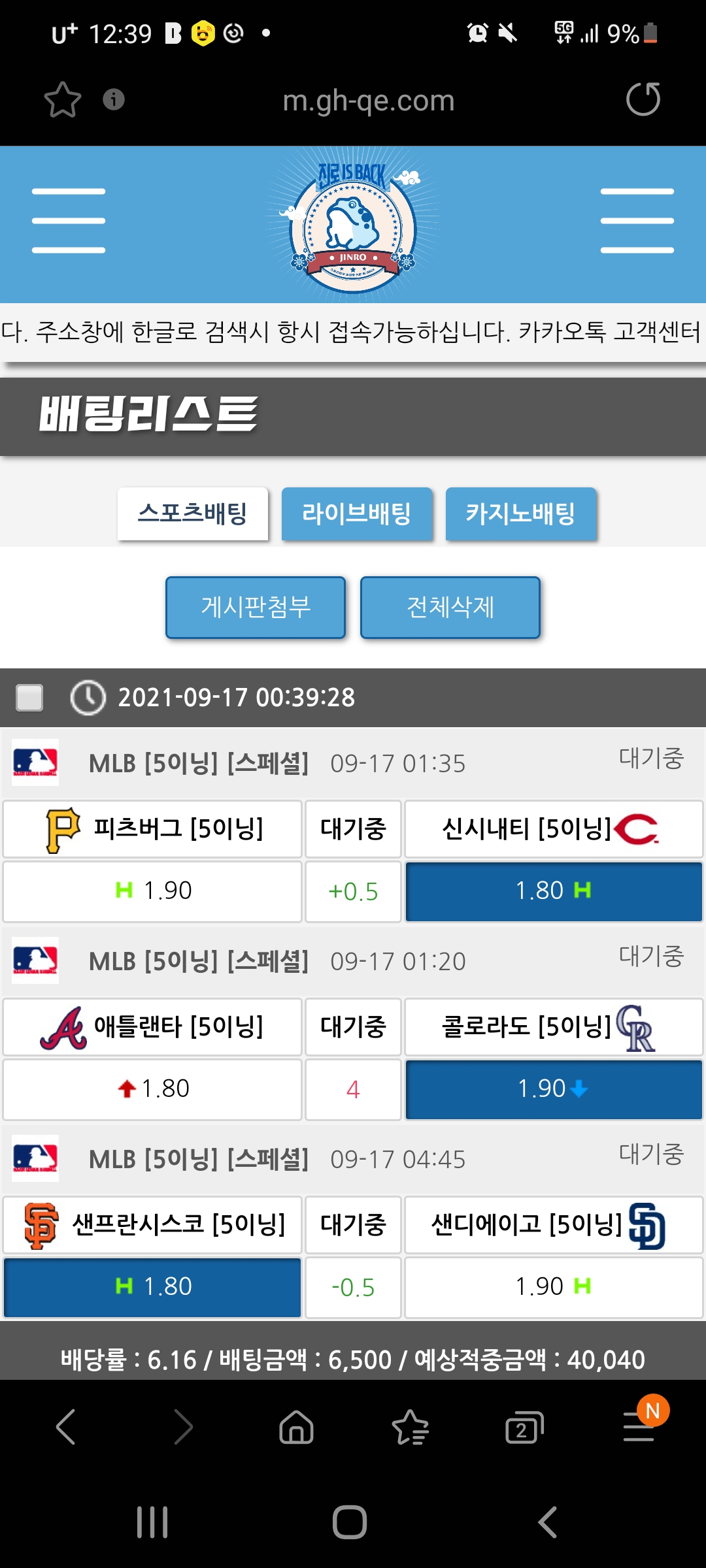
Task: Tap the 전체삭제 button
Action: (x=450, y=607)
